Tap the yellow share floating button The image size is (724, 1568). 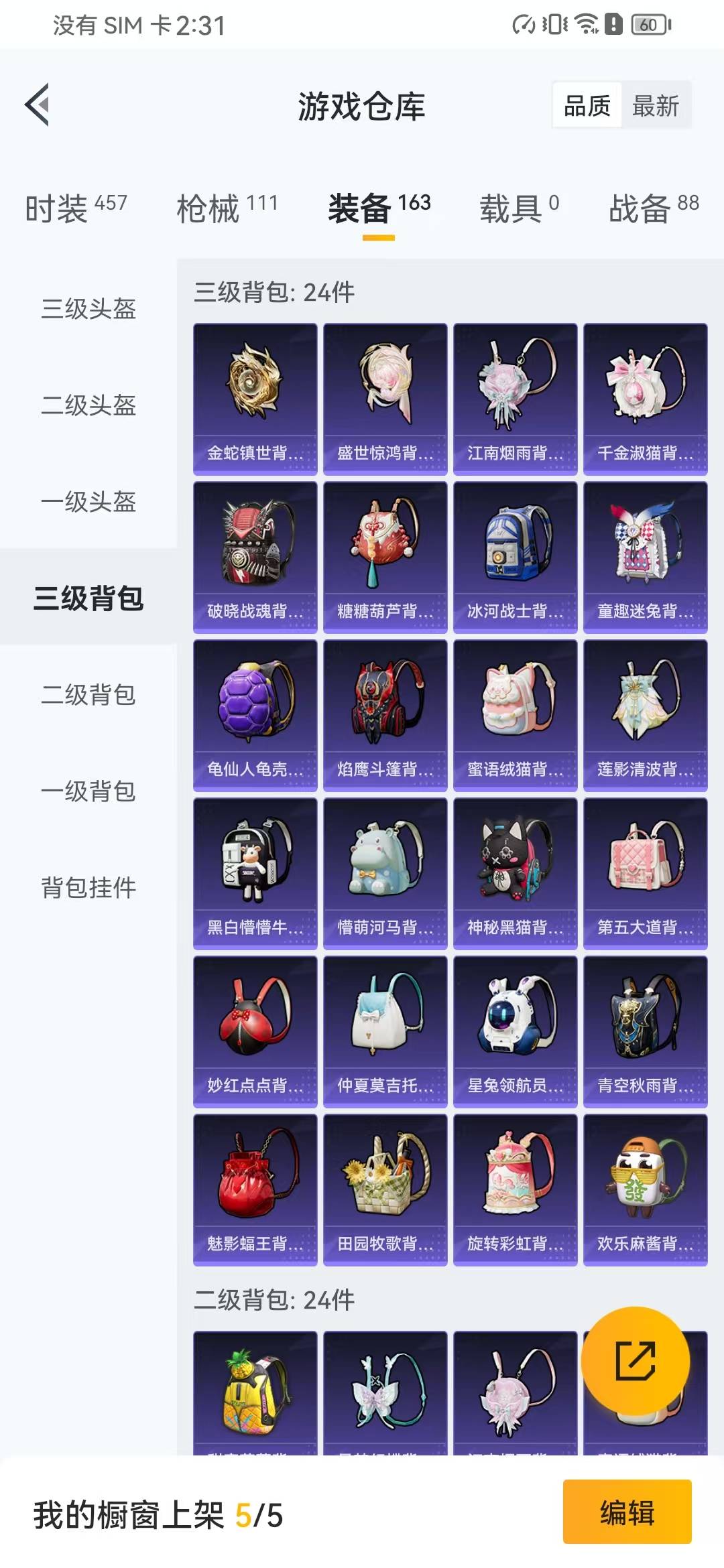coord(635,1361)
